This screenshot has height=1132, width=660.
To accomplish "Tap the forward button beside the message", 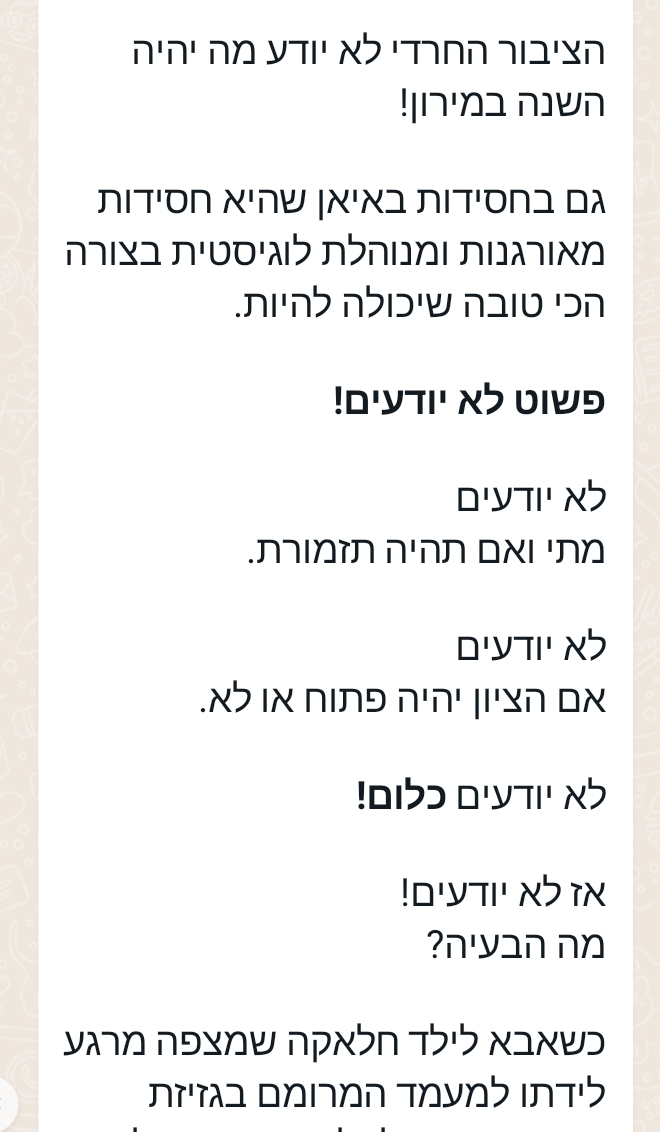I will [x=6, y=1104].
